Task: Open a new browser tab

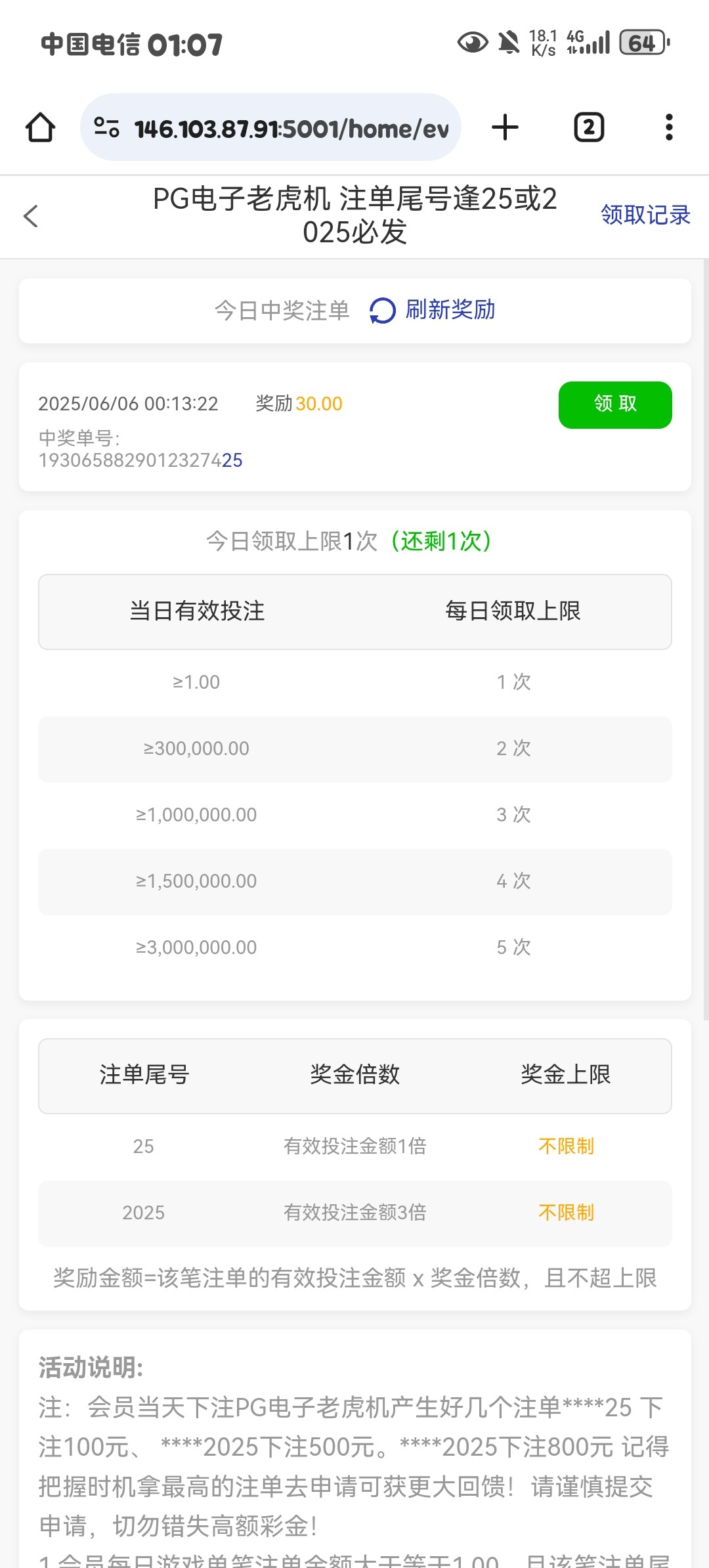Action: tap(505, 127)
